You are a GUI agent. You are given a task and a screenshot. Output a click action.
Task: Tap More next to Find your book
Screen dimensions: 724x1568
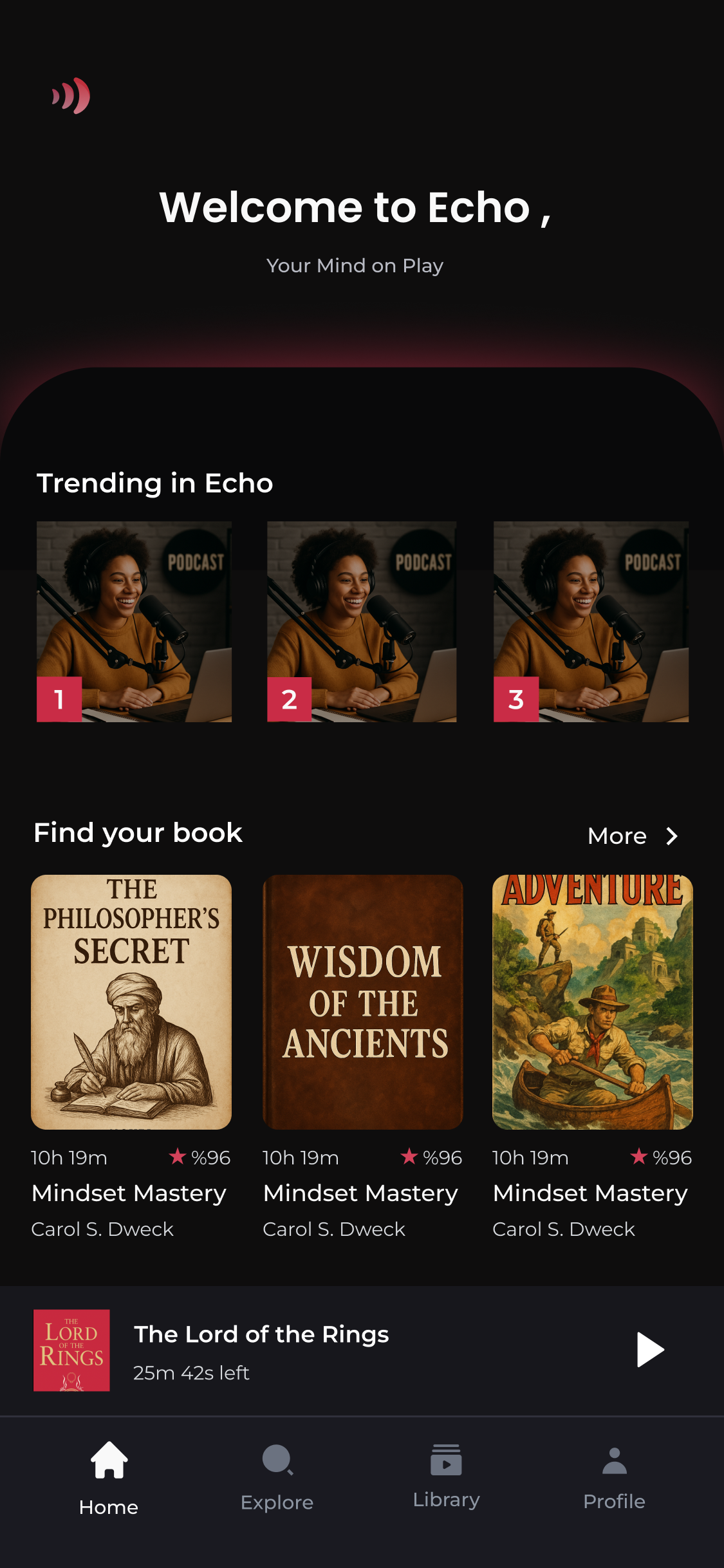pos(633,835)
